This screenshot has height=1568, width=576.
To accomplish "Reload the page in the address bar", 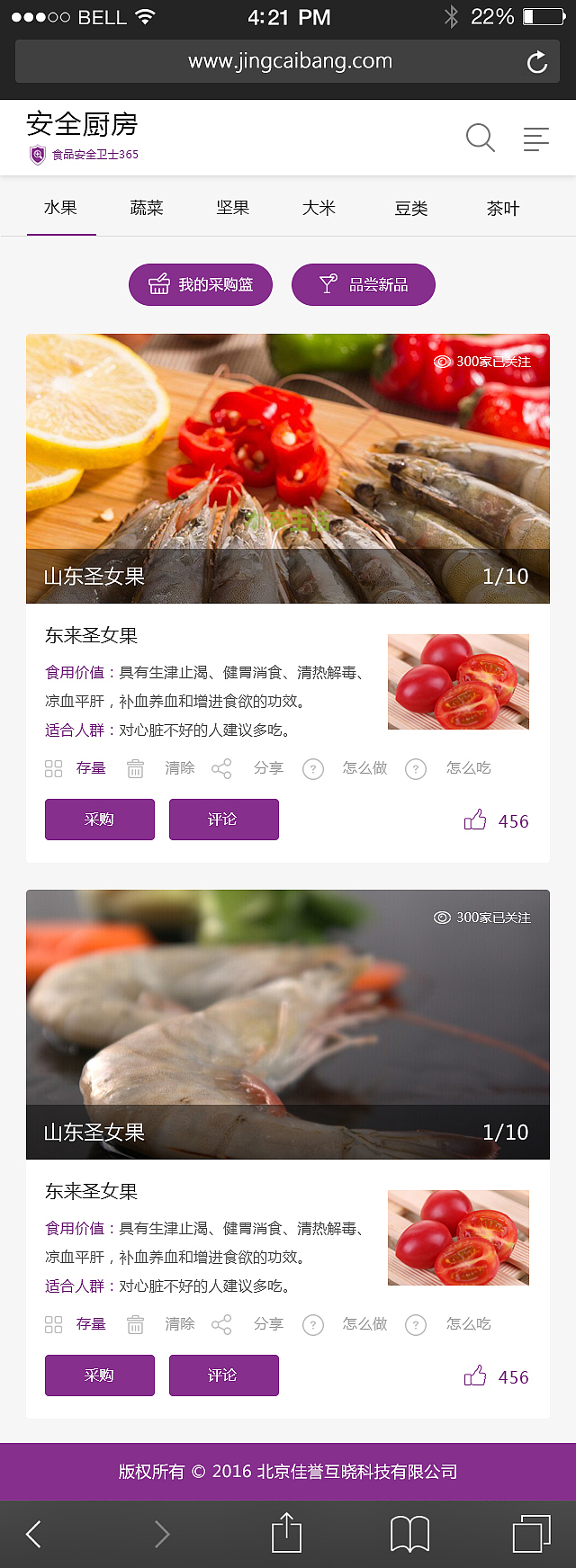I will 536,62.
